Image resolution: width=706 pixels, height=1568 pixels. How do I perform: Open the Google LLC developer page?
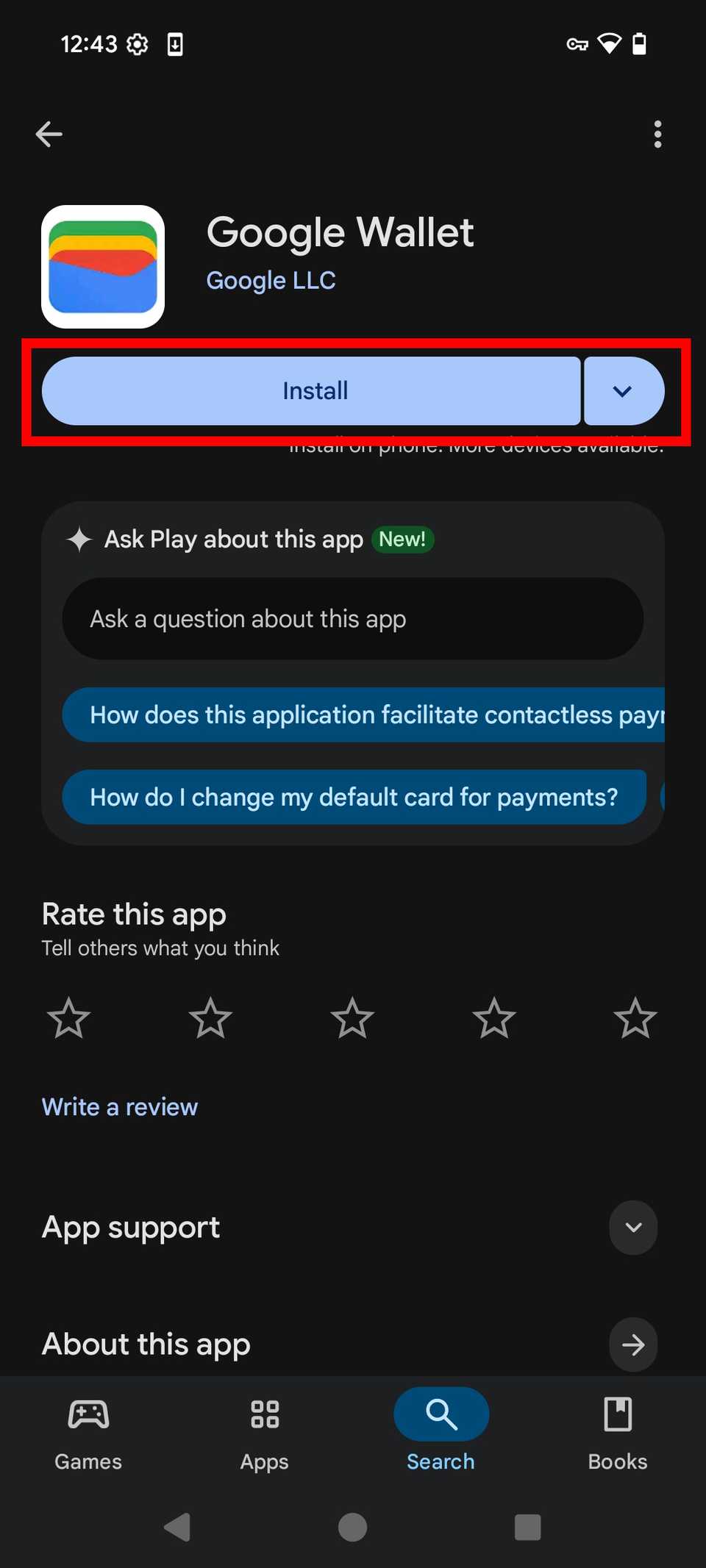tap(271, 281)
